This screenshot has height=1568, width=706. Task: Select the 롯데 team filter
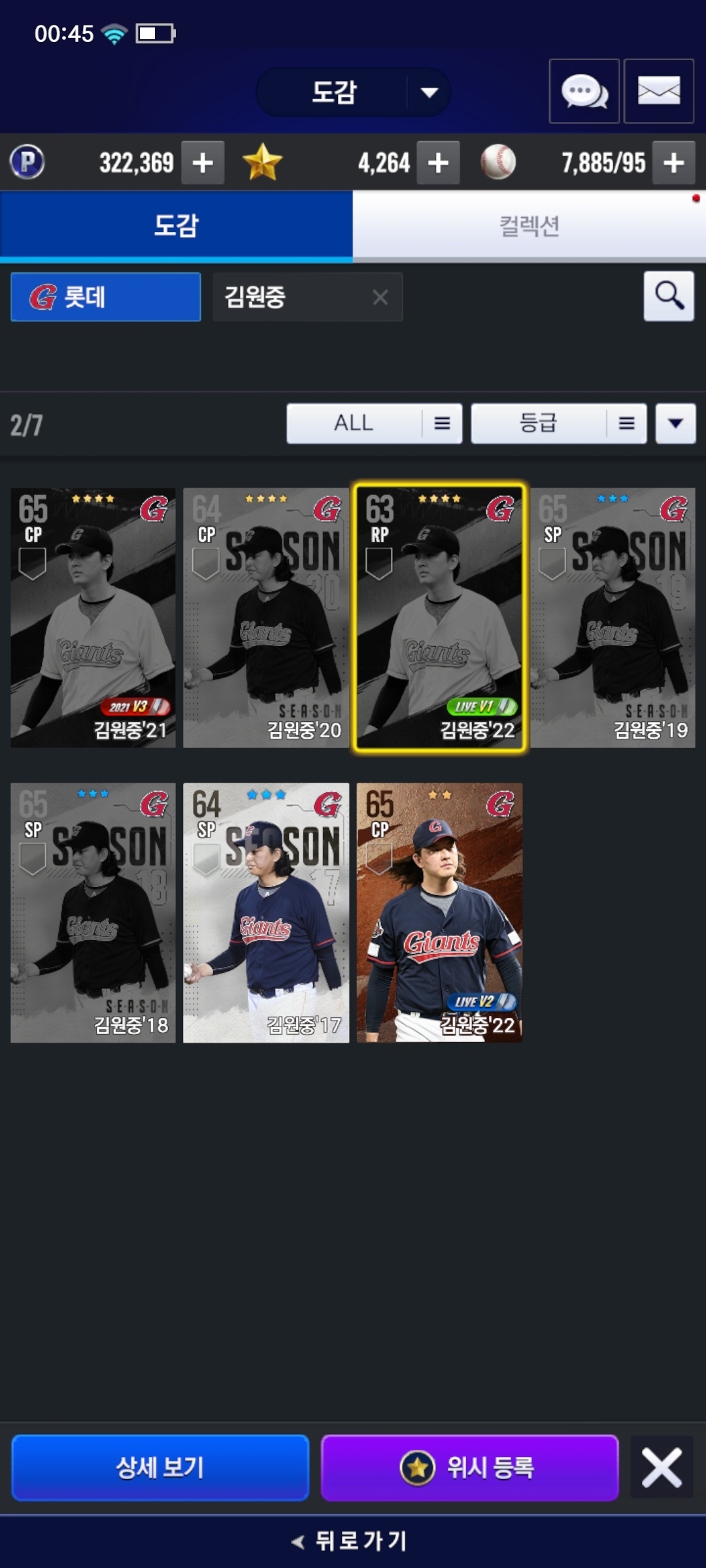pyautogui.click(x=106, y=297)
